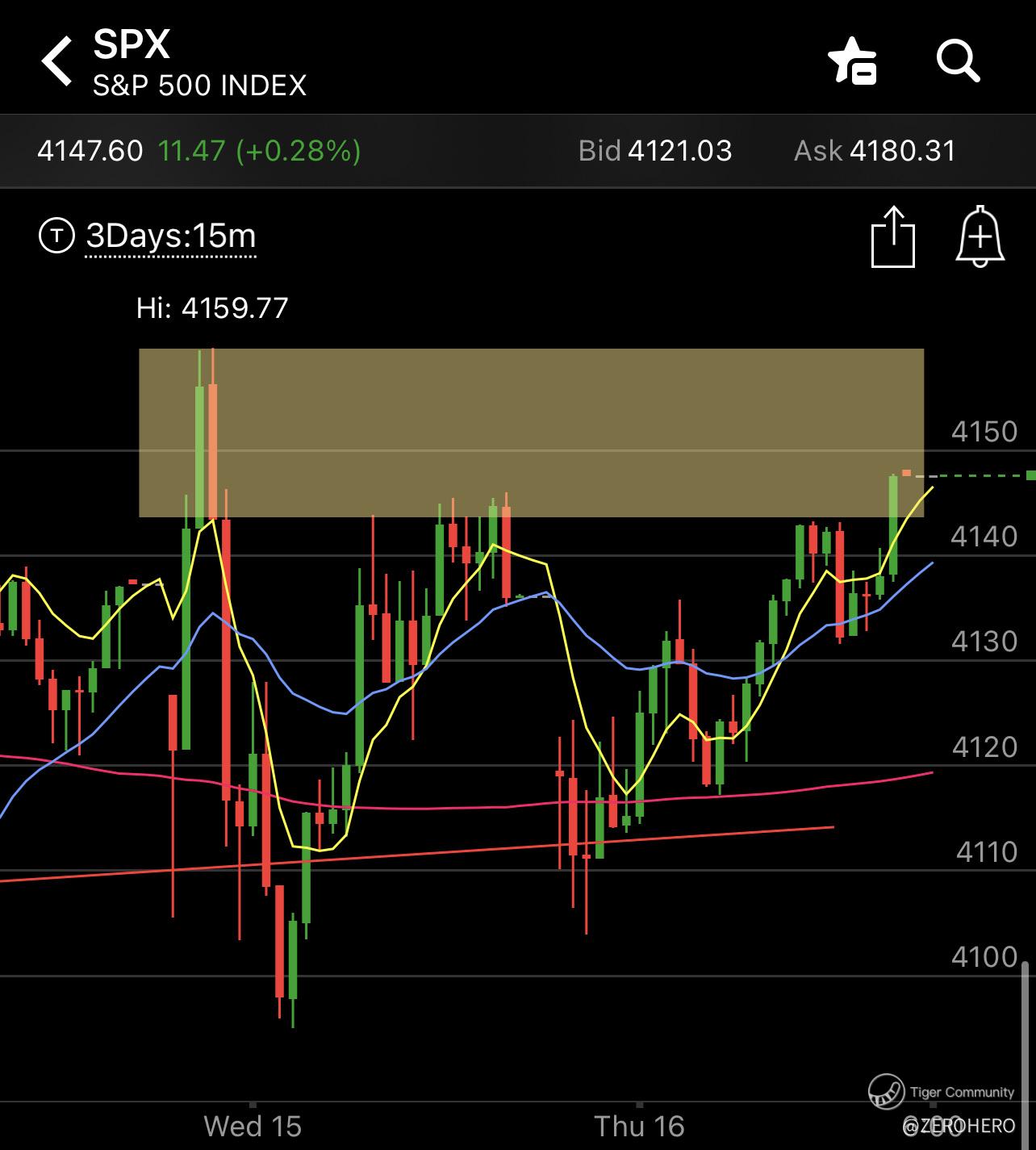Screen dimensions: 1036x1150
Task: Change the 3Days:15m chart timeframe
Action: click(170, 236)
